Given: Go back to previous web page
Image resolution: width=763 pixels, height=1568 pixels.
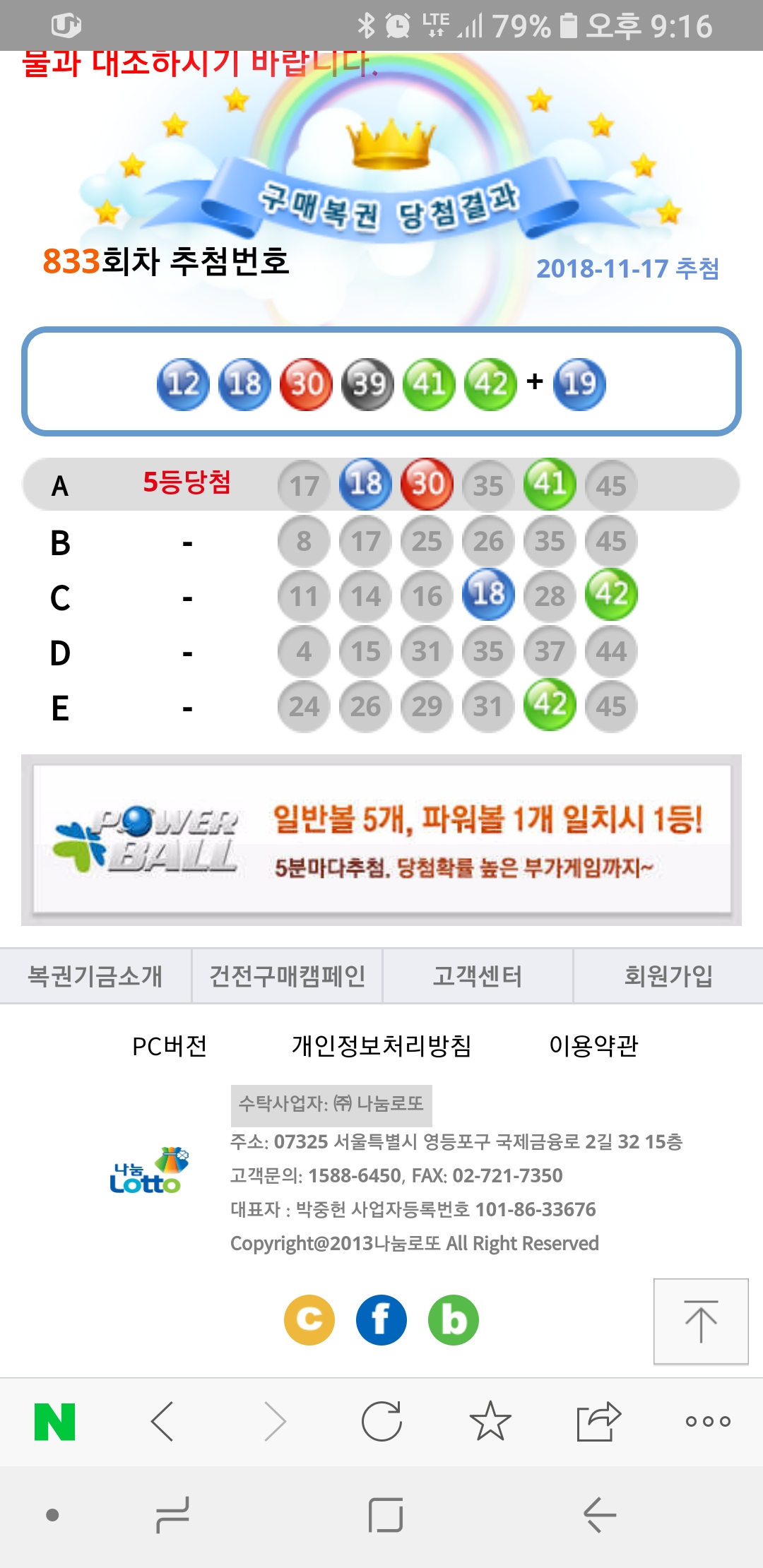Looking at the screenshot, I should pyautogui.click(x=162, y=1421).
